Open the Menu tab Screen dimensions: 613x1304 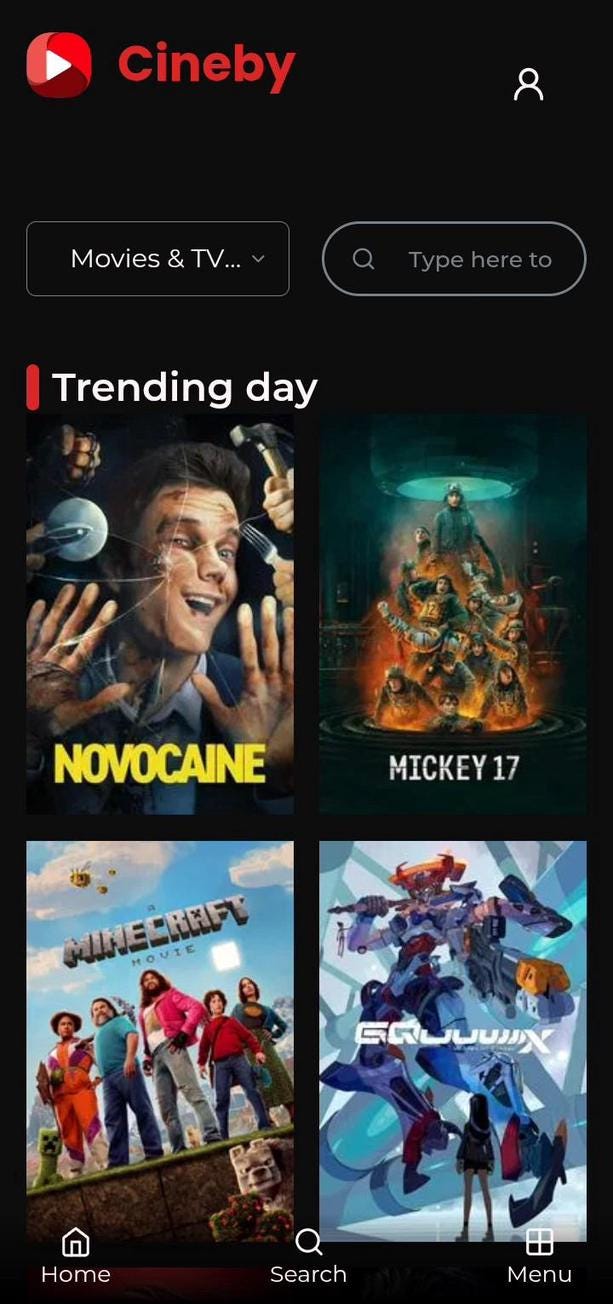pos(539,1256)
